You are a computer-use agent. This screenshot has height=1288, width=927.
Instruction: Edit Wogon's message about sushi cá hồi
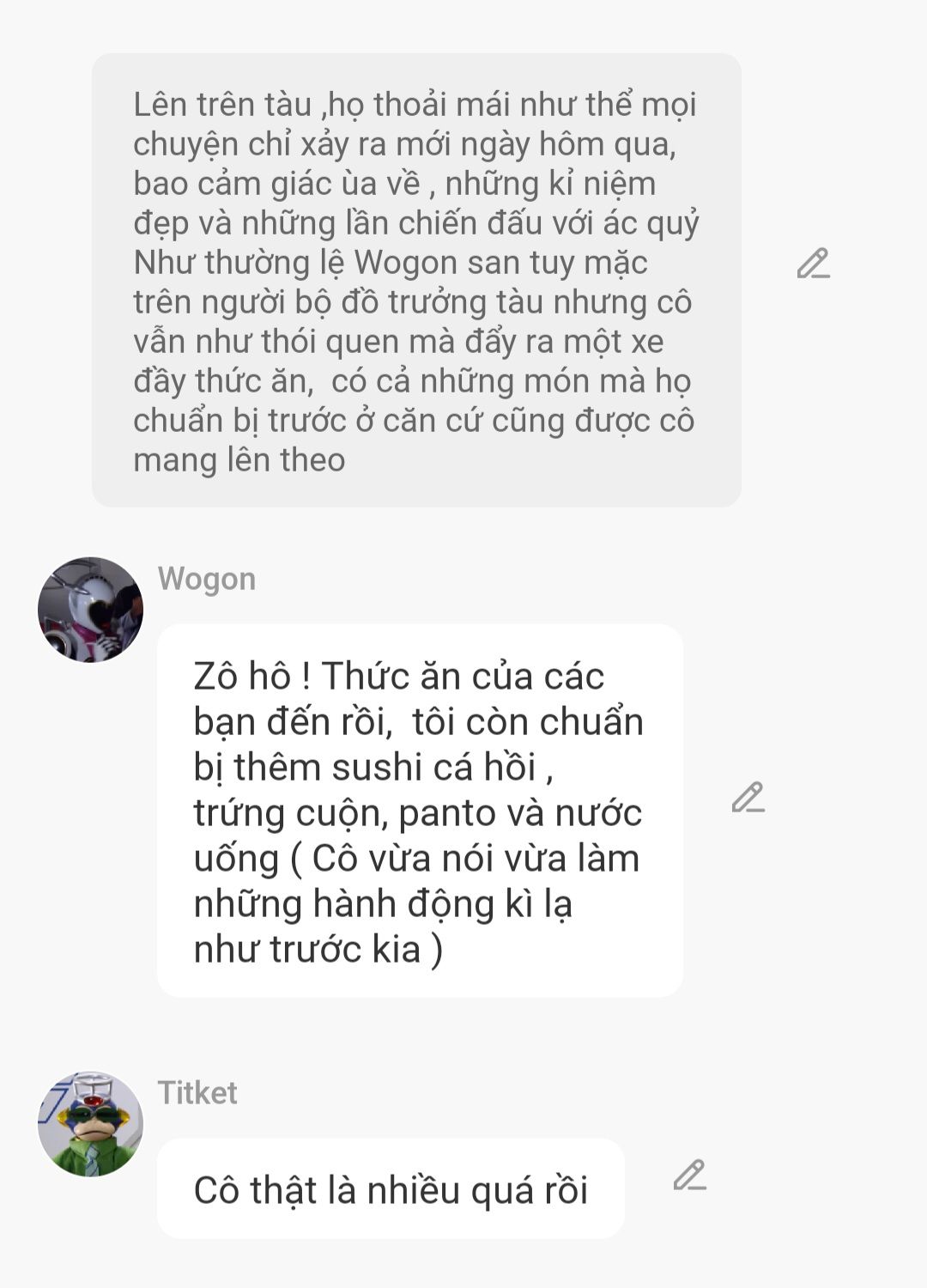tap(748, 798)
